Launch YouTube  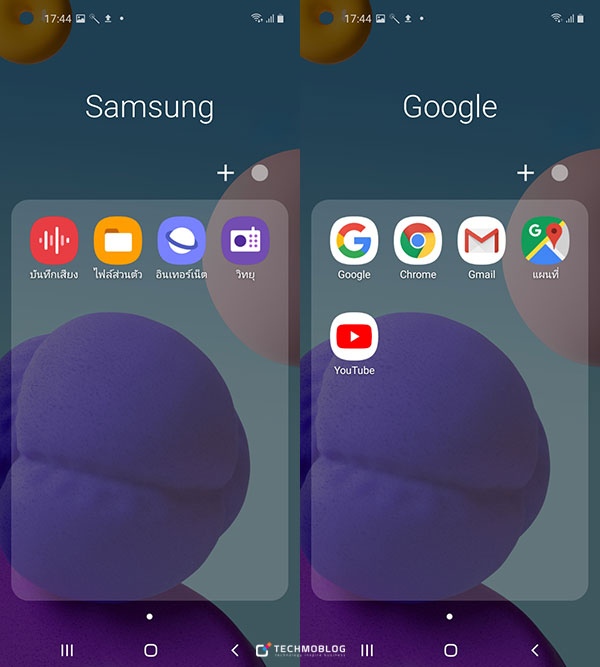click(354, 337)
